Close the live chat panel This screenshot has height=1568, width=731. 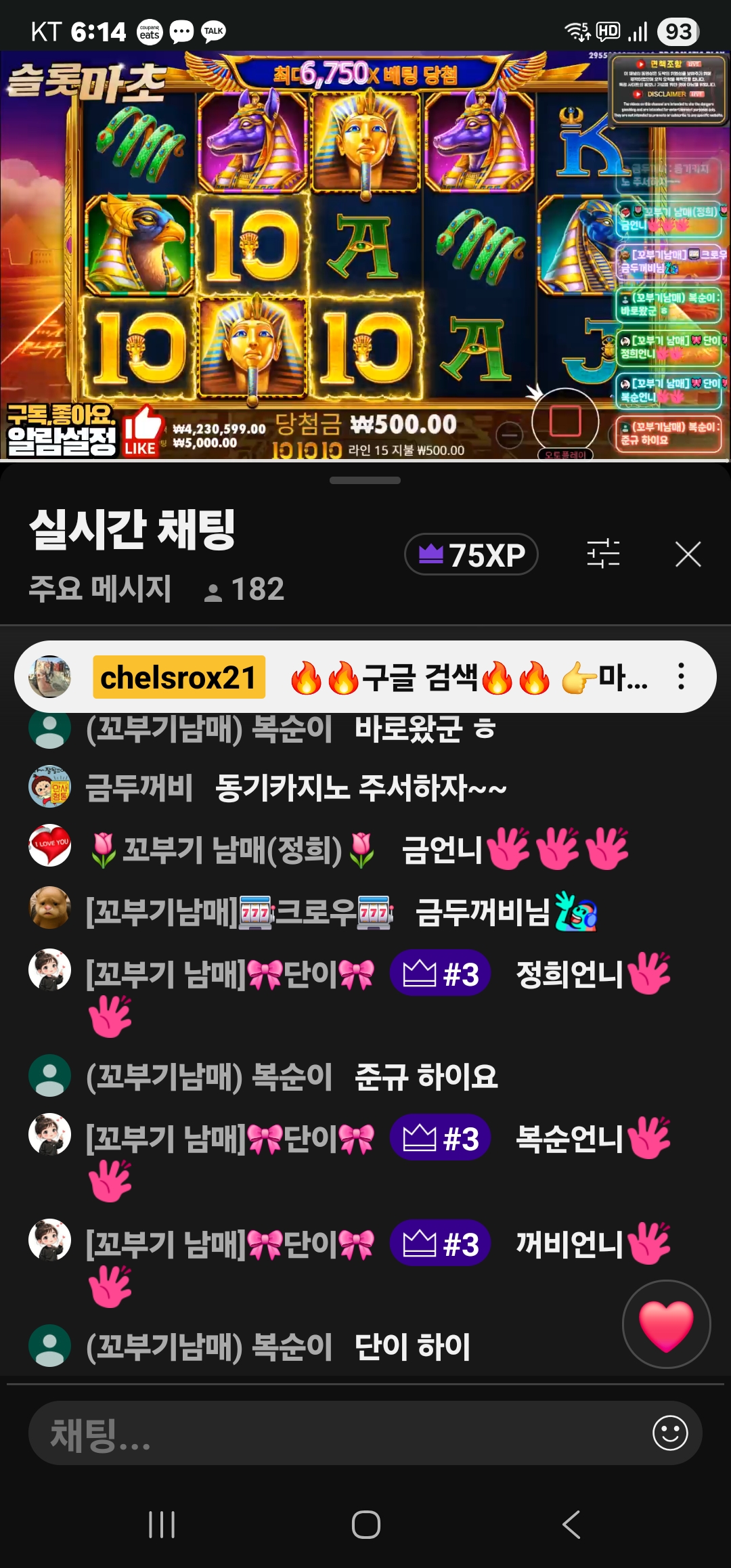coord(688,554)
